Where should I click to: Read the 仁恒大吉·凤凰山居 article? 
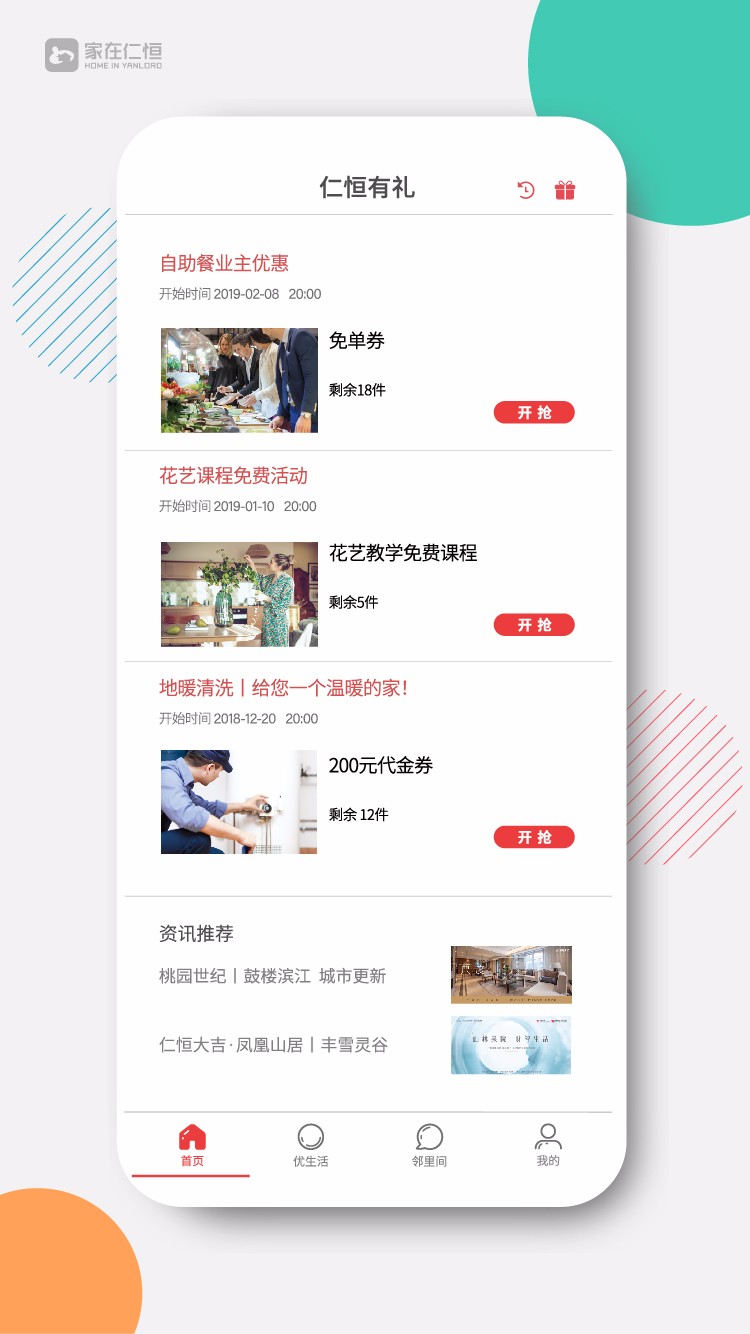coord(272,1044)
